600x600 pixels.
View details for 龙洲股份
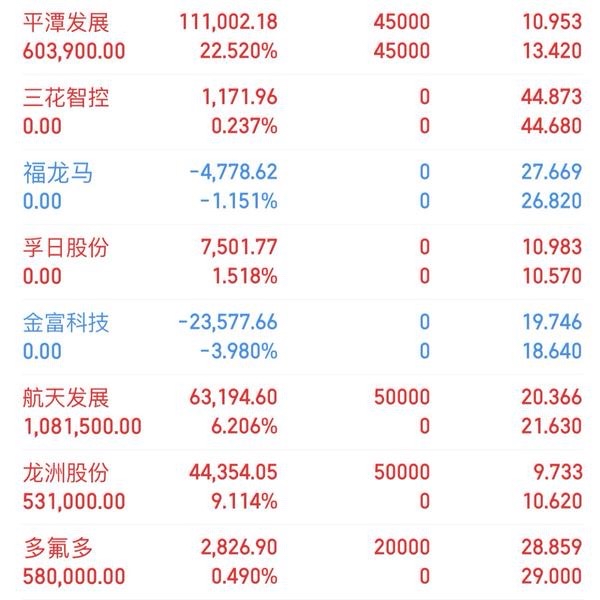tap(302, 487)
